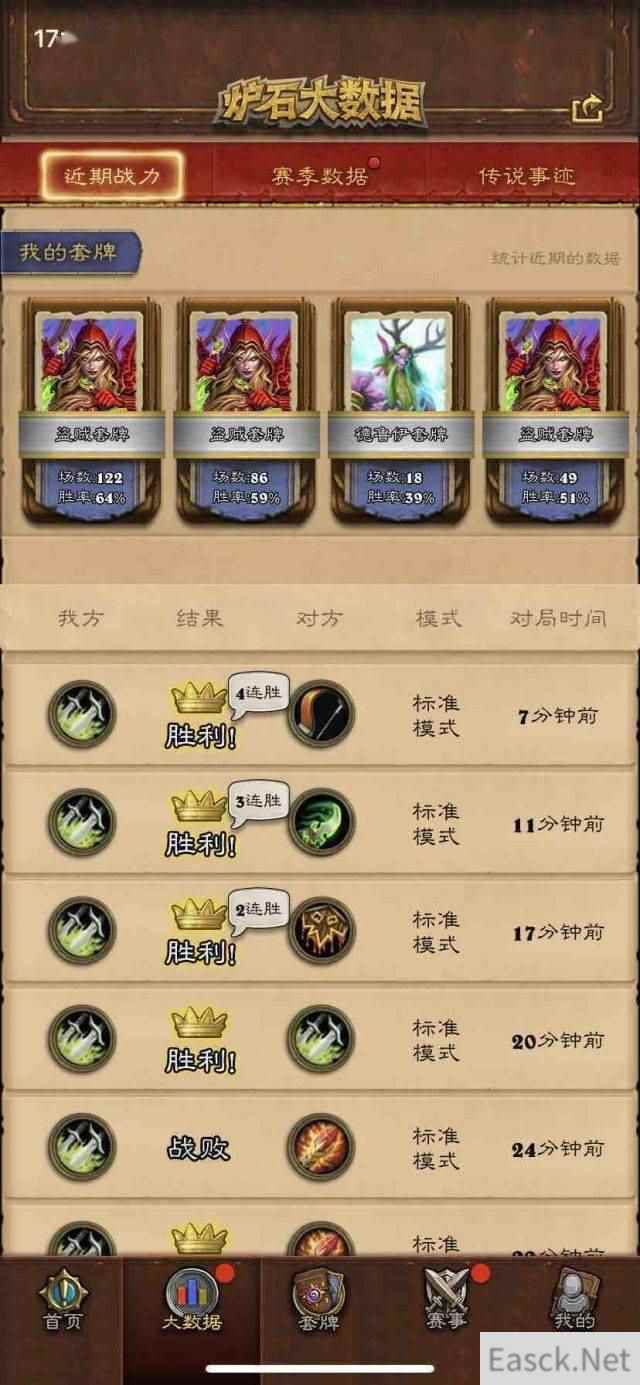This screenshot has width=640, height=1385.
Task: View the 3连胜 match from 11分钟前
Action: coord(320,823)
